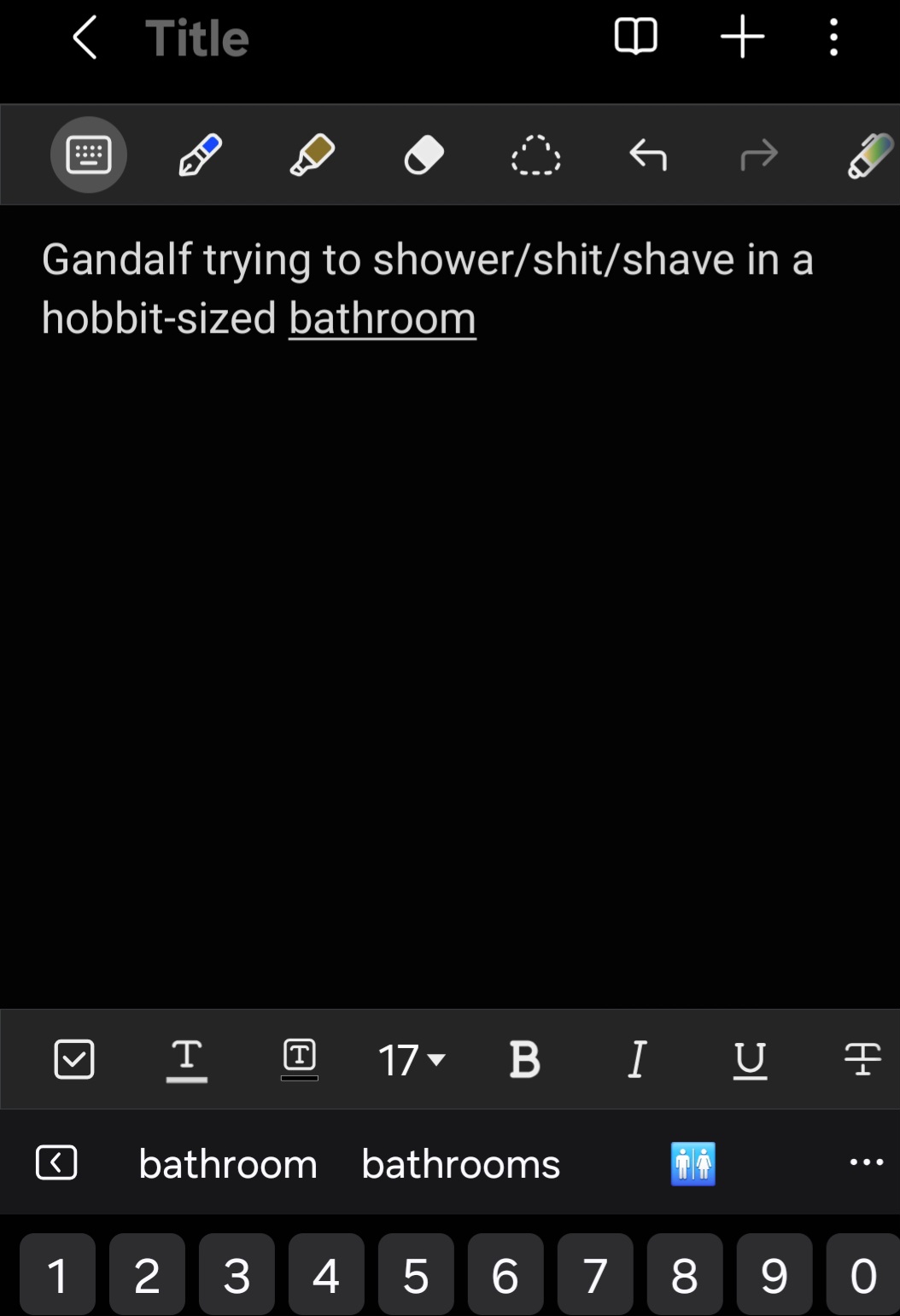
Task: Apply underline formatting
Action: (x=750, y=1060)
